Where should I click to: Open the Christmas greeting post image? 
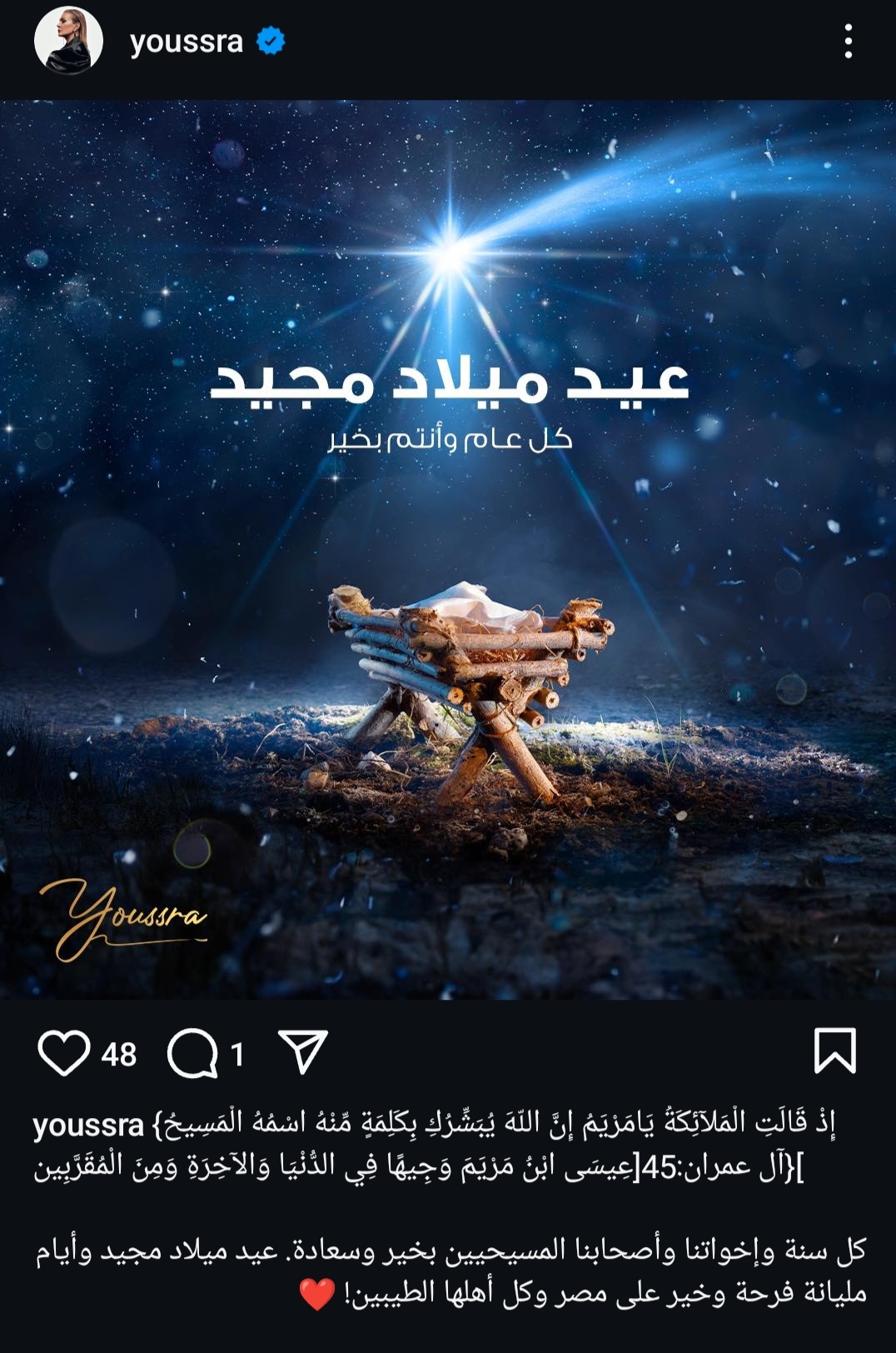pyautogui.click(x=448, y=550)
